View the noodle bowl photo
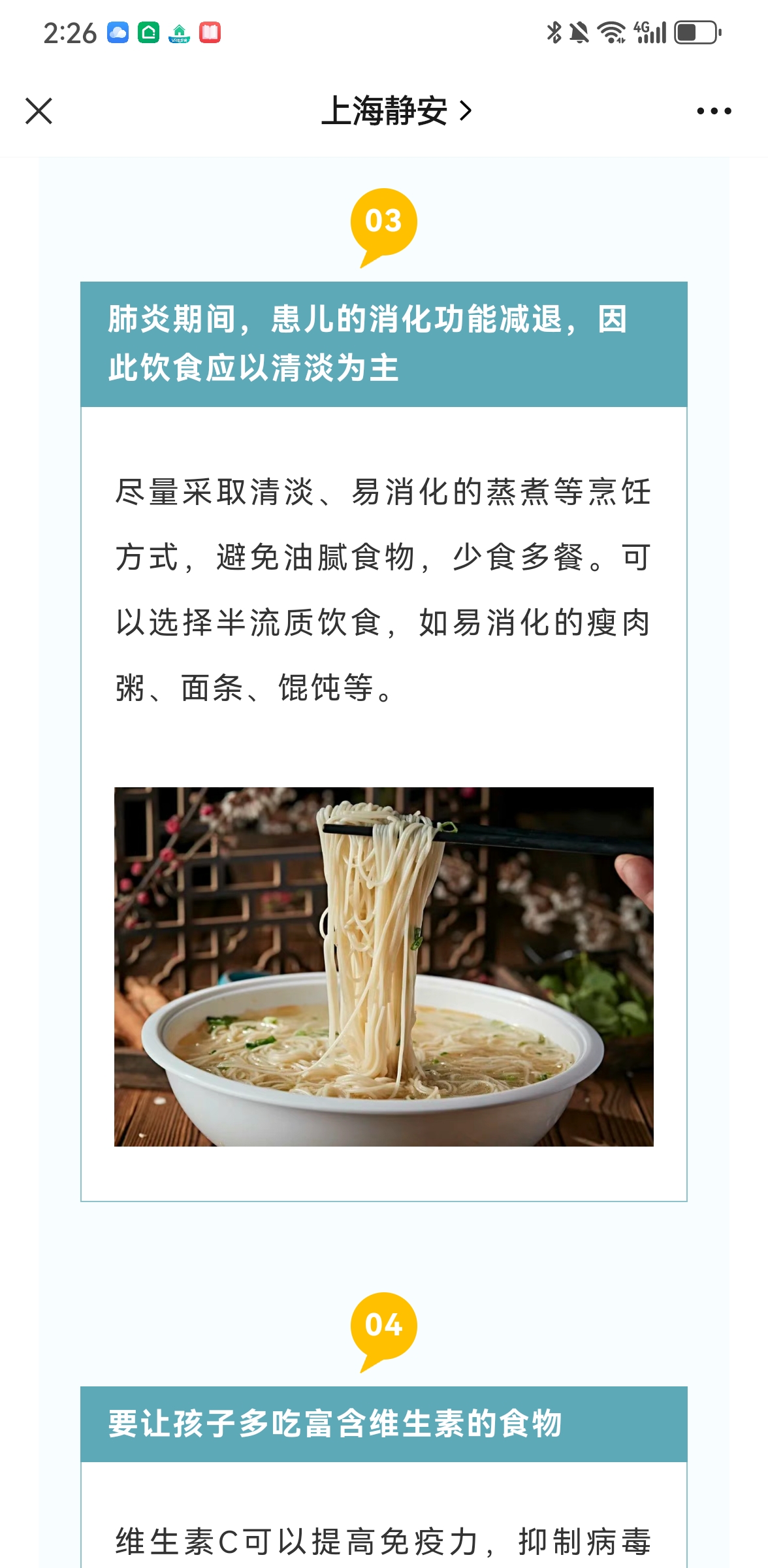Screen dimensions: 768x1568 (383, 966)
